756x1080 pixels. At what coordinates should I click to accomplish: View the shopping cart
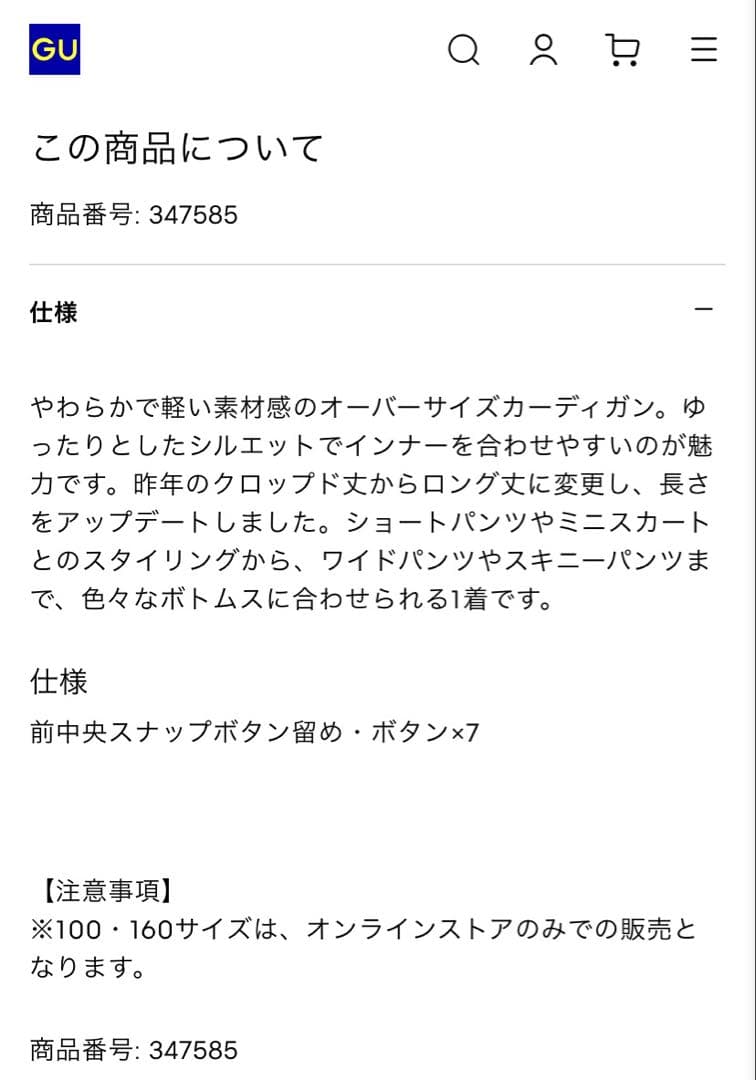623,50
